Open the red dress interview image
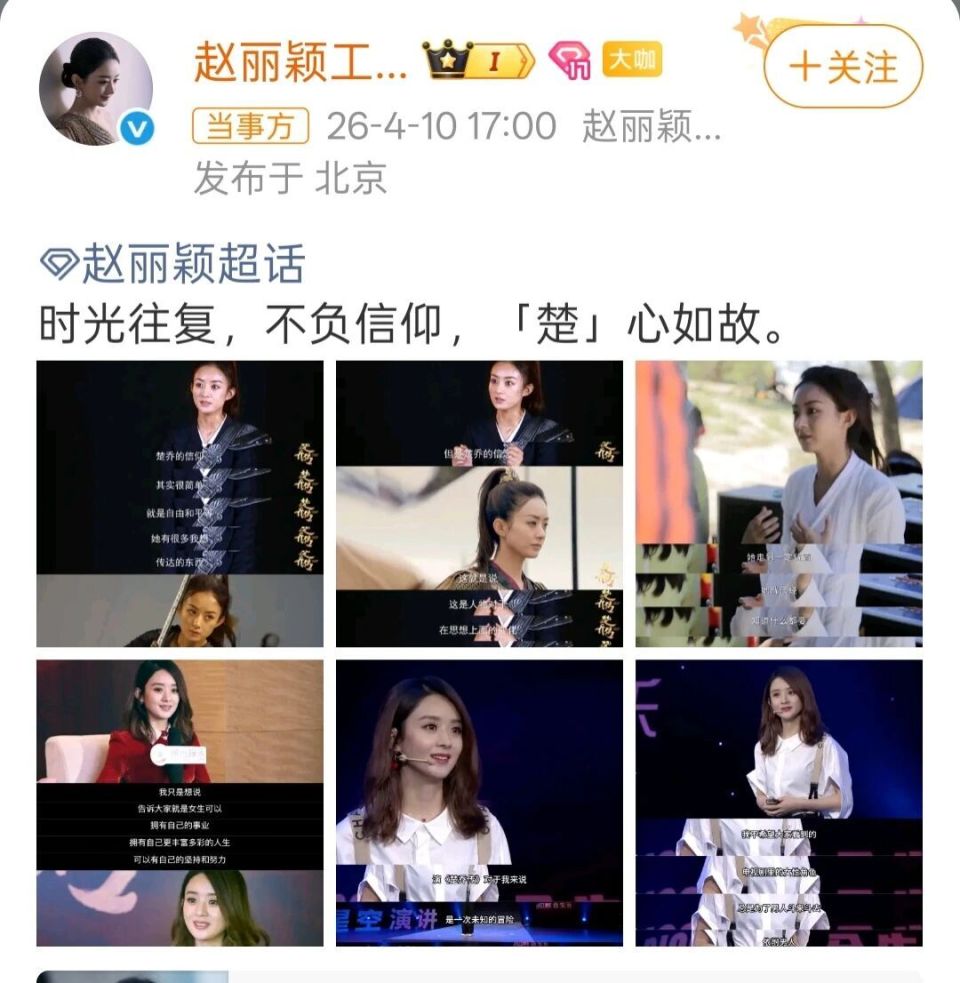 [x=182, y=803]
